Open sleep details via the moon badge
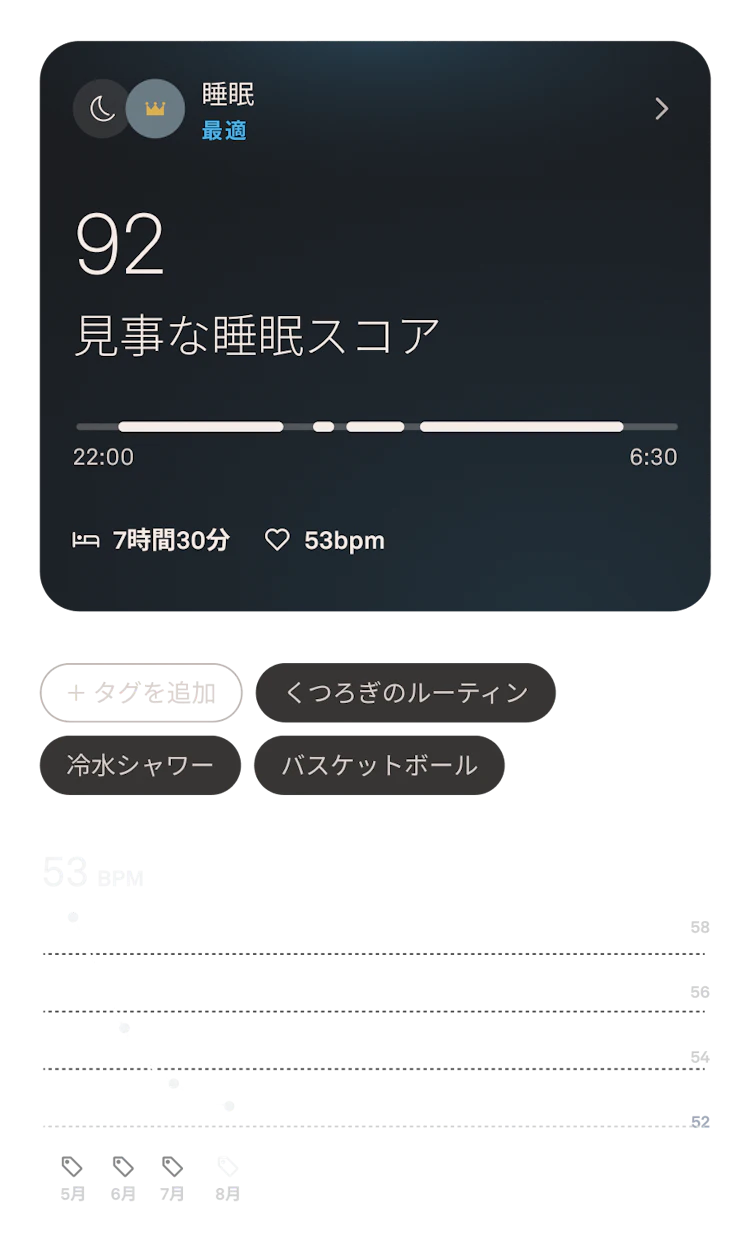This screenshot has width=750, height=1245. point(100,108)
